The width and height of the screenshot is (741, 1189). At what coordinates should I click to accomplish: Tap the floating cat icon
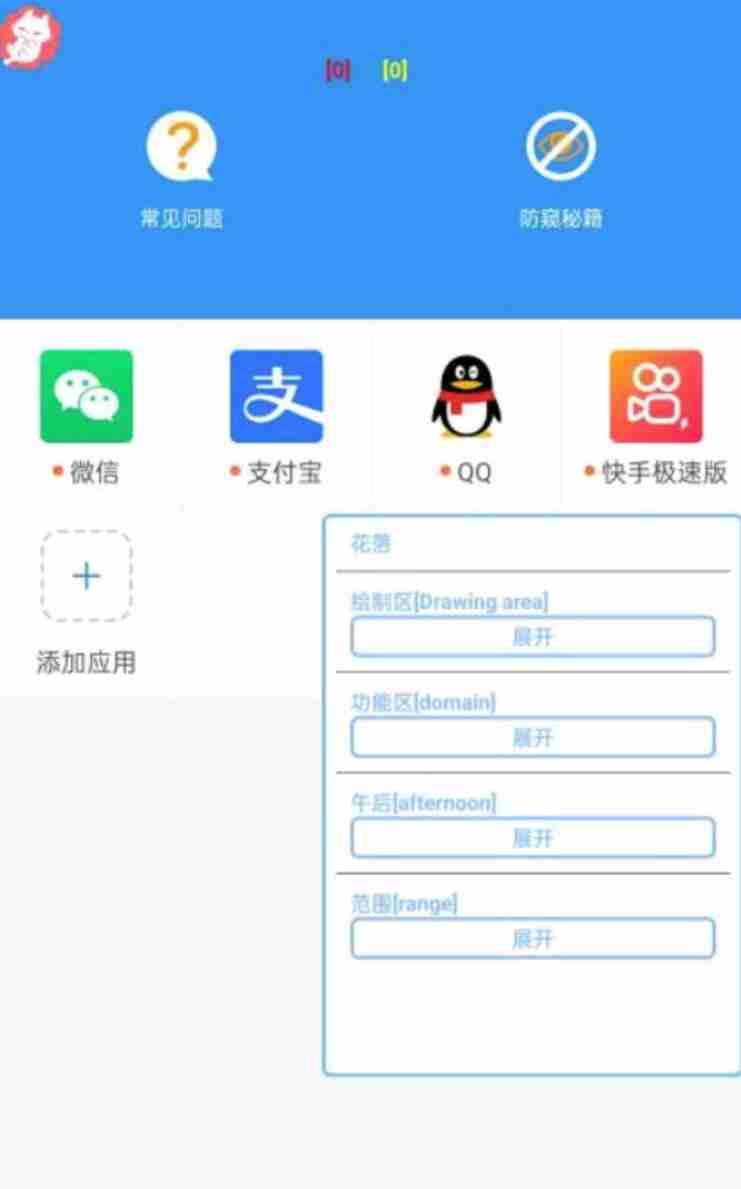(x=30, y=36)
